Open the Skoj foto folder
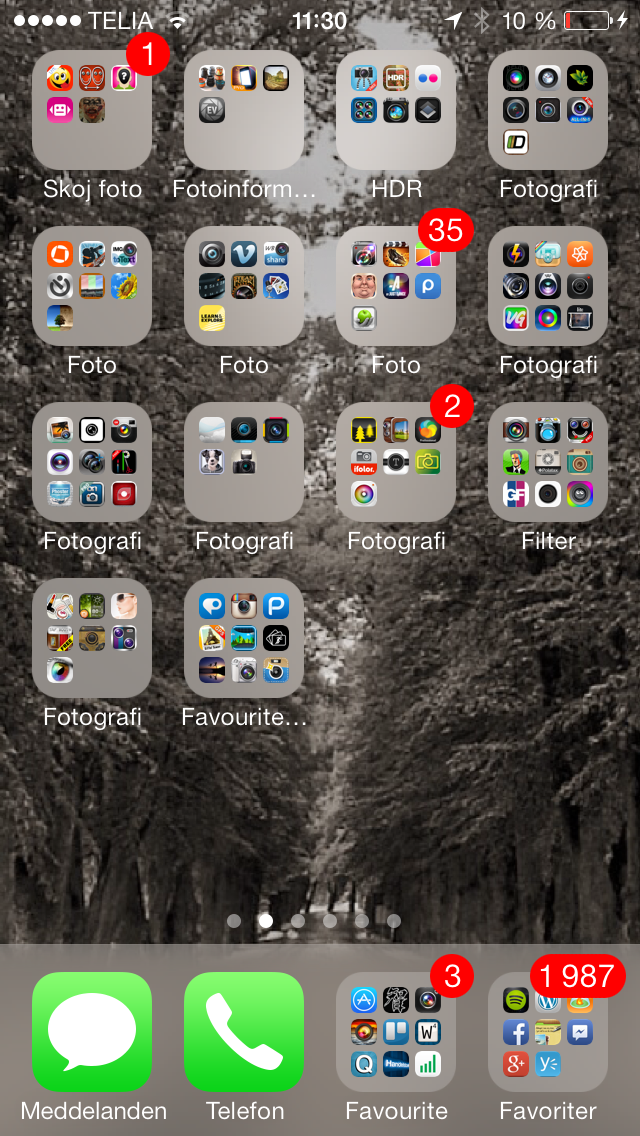Image resolution: width=640 pixels, height=1136 pixels. click(x=92, y=110)
